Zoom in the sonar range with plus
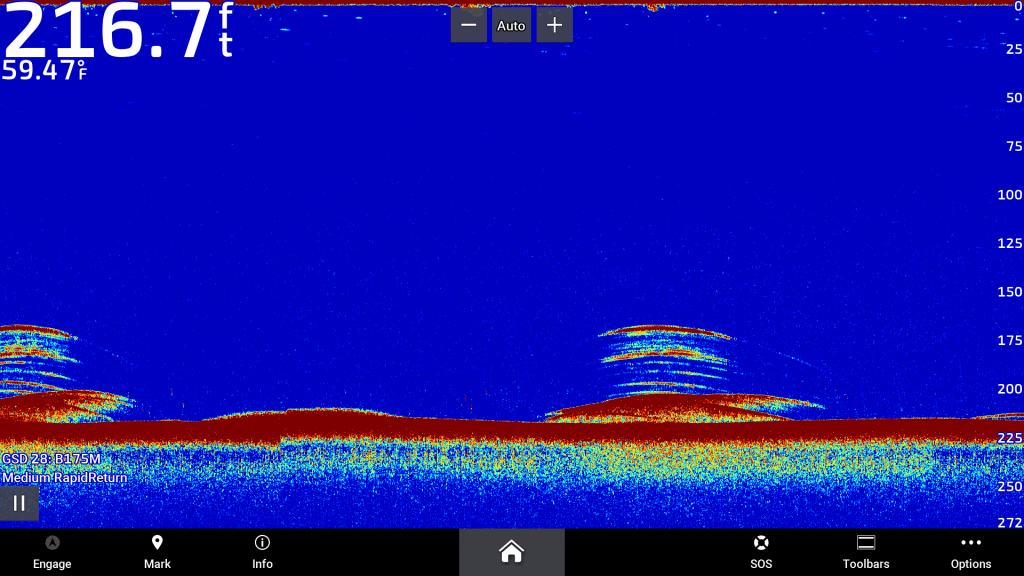 pyautogui.click(x=555, y=25)
